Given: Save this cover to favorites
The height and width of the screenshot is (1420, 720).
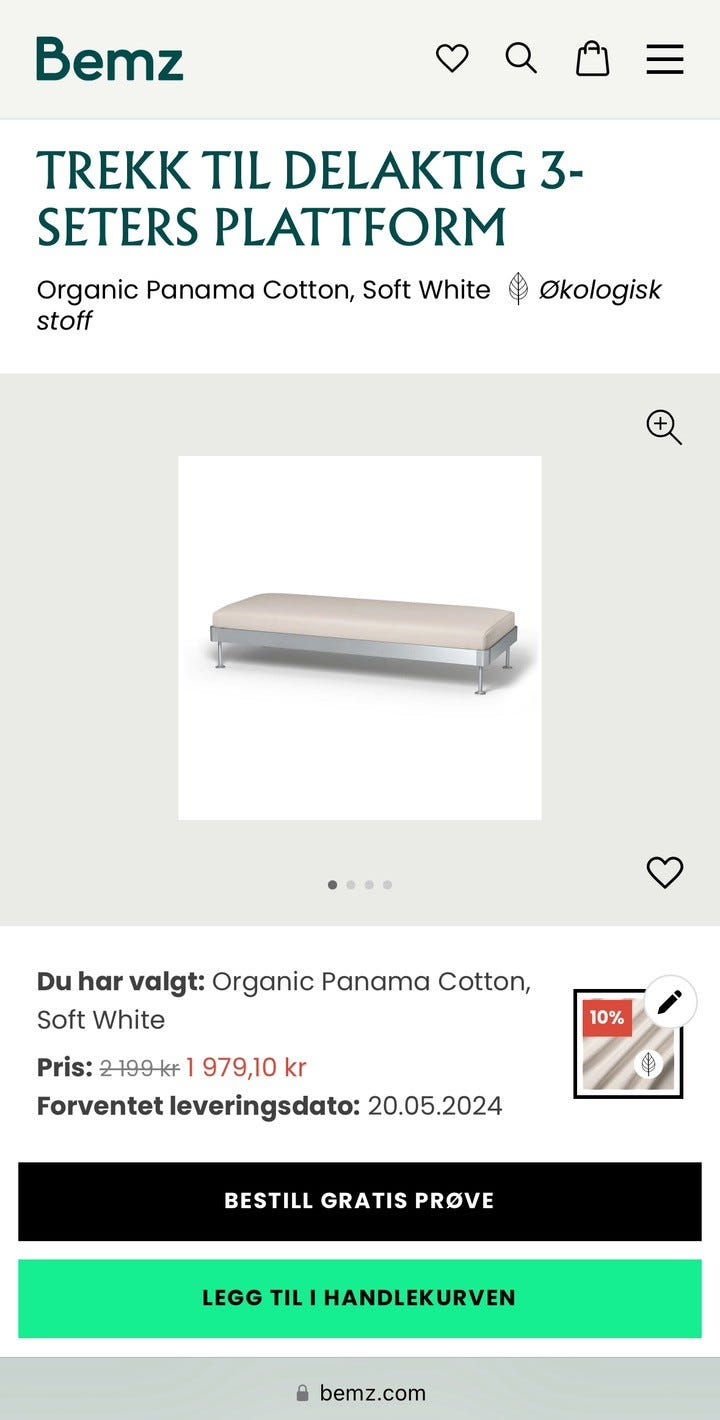Looking at the screenshot, I should [x=664, y=872].
